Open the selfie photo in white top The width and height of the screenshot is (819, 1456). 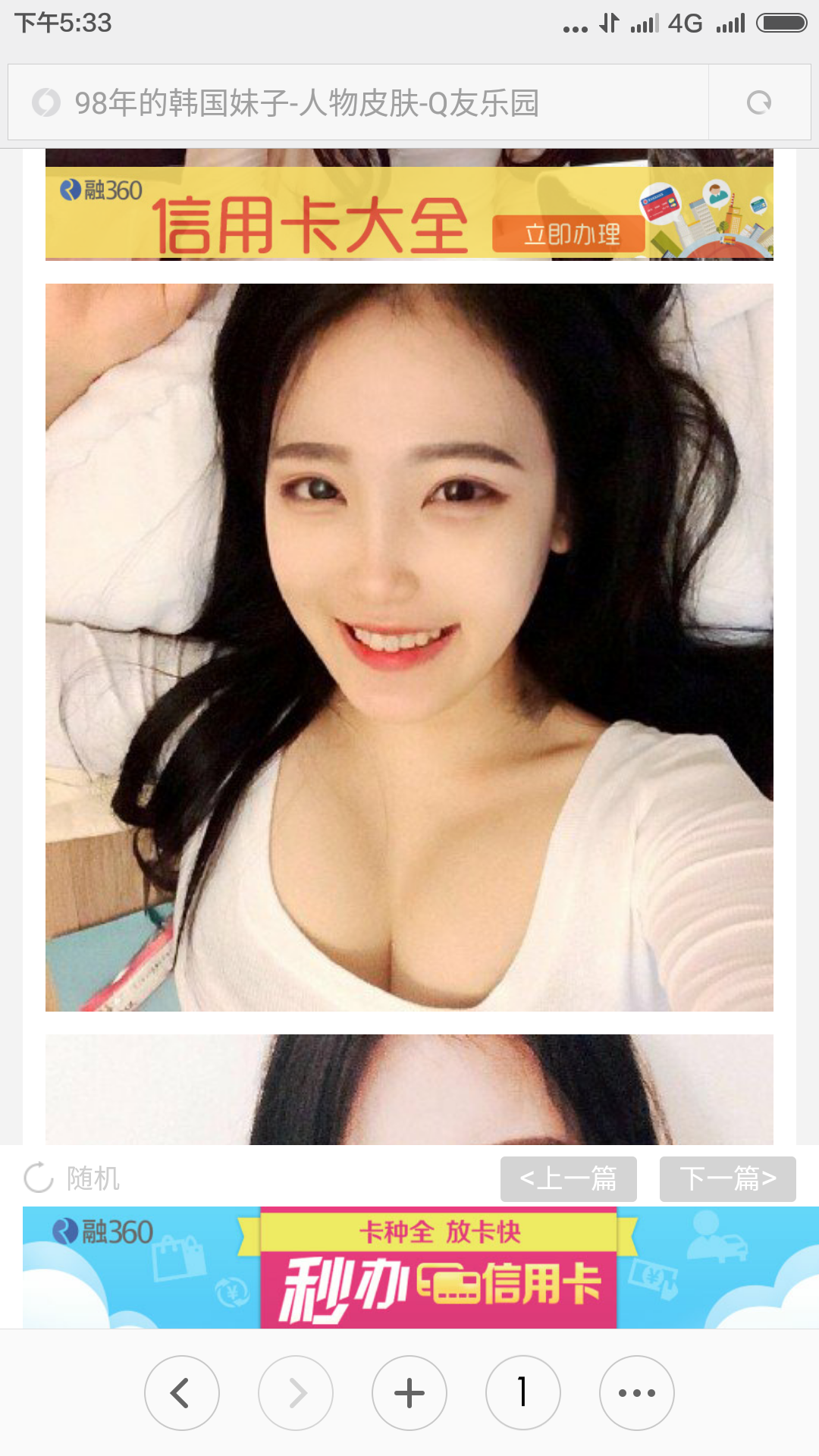click(x=409, y=647)
